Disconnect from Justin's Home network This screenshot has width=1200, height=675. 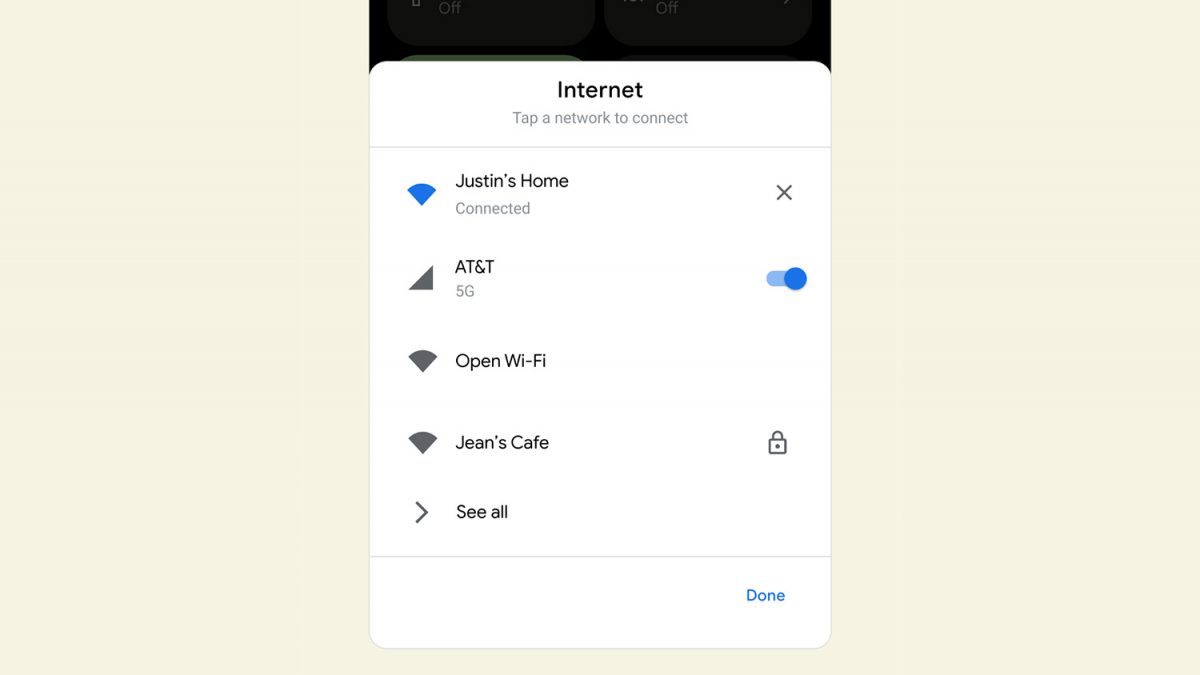click(784, 193)
